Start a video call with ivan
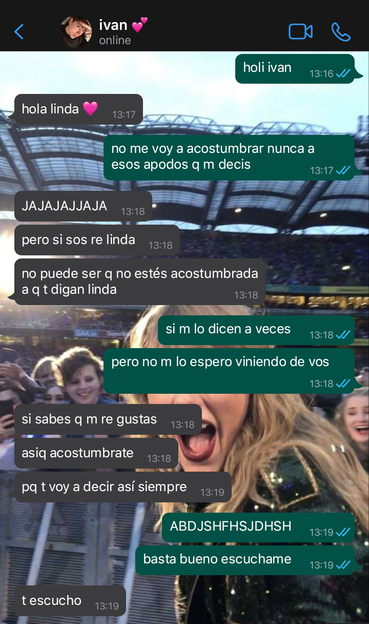This screenshot has height=624, width=369. [x=301, y=31]
